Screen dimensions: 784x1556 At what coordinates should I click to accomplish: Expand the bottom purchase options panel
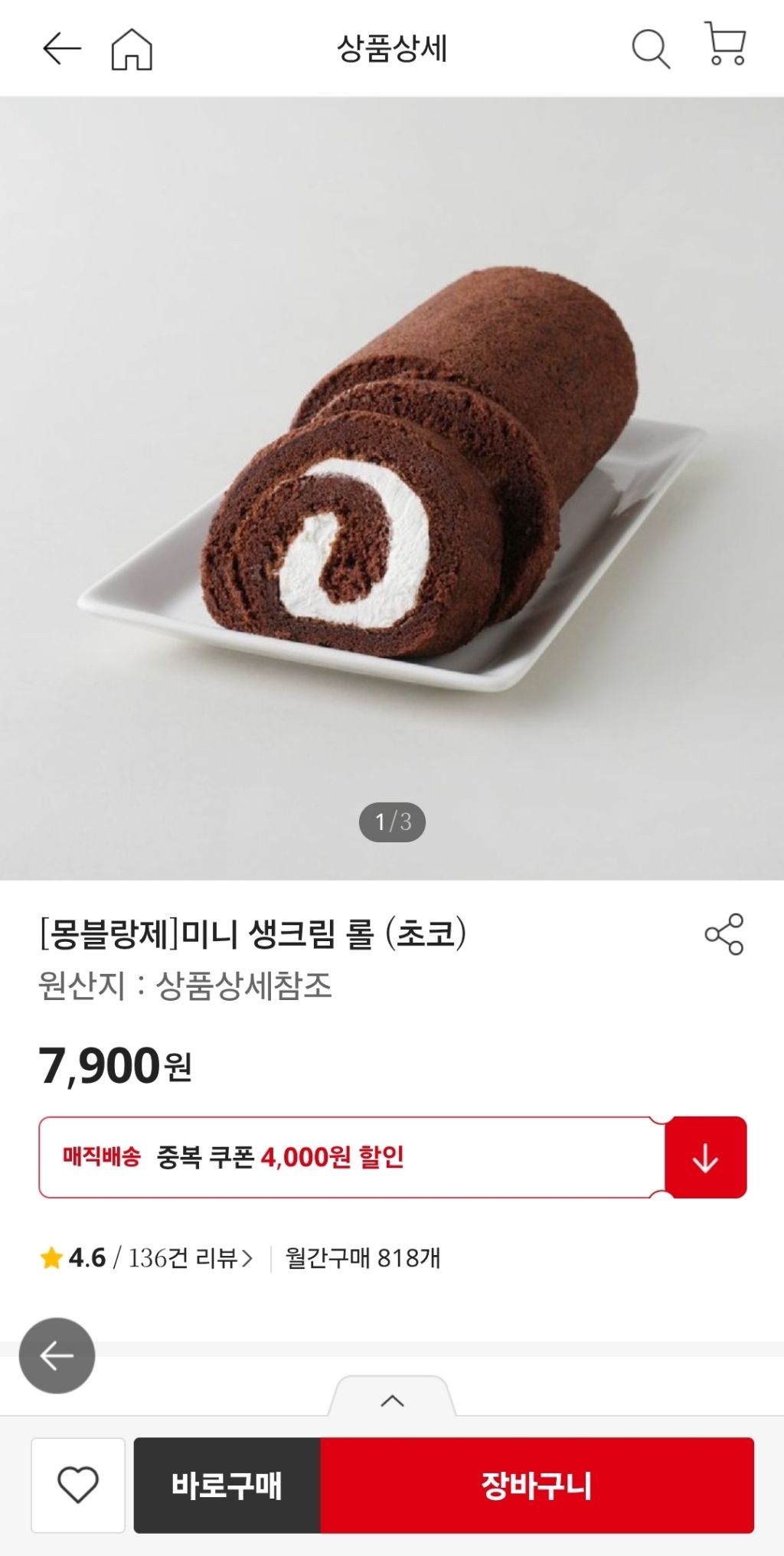coord(392,1401)
